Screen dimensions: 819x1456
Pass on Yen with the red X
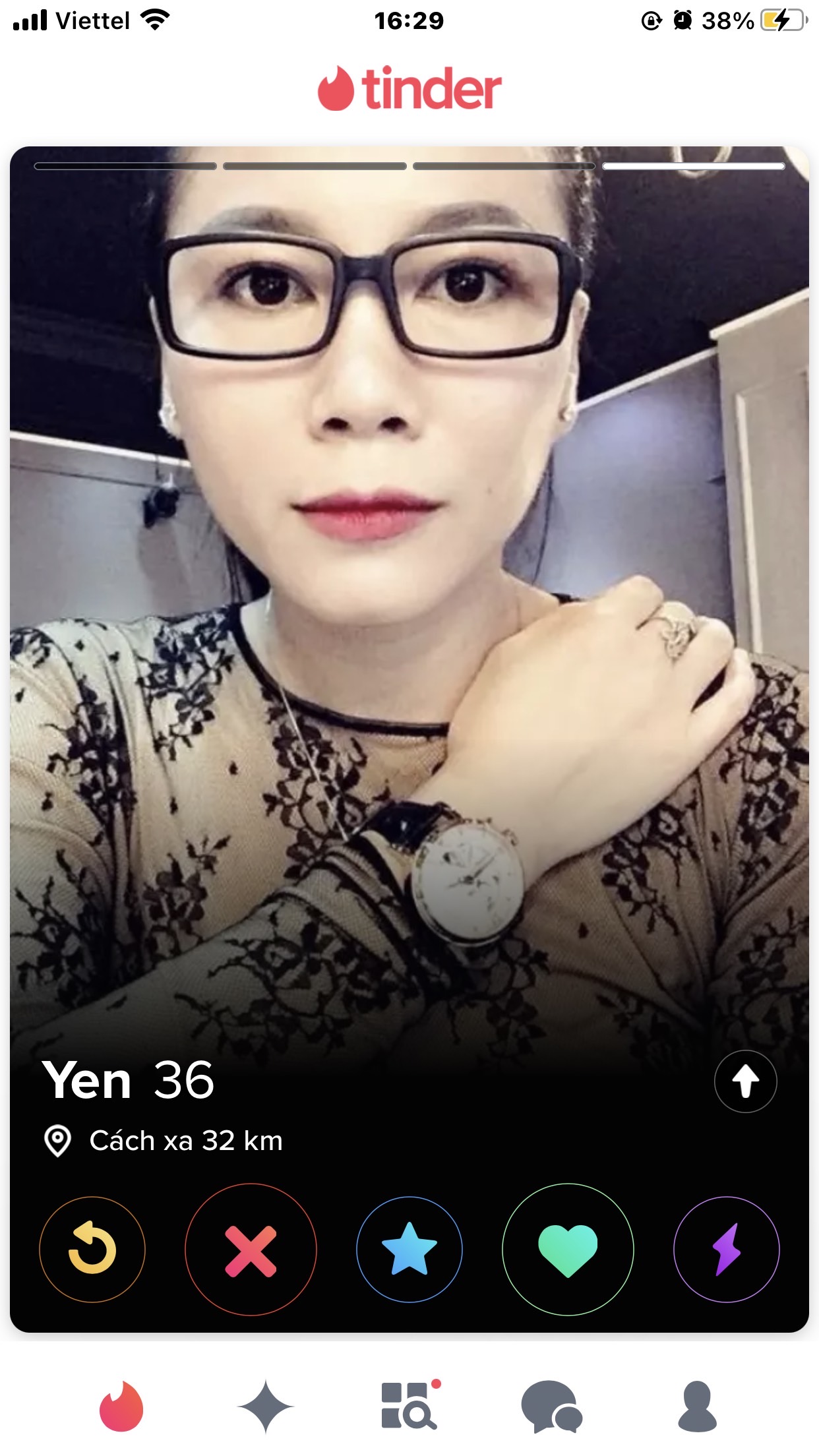251,1249
